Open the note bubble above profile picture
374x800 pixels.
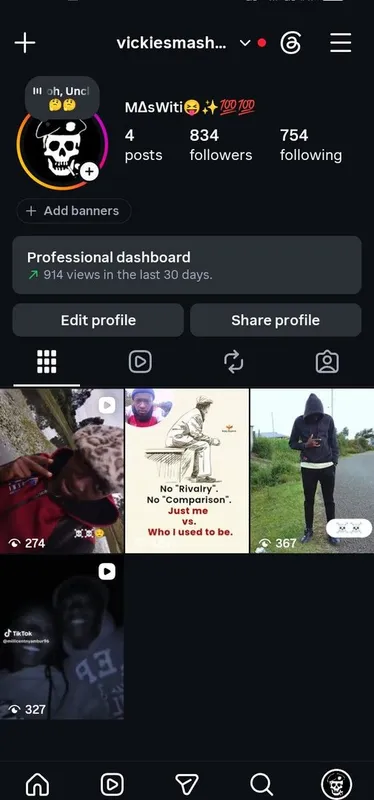click(62, 97)
